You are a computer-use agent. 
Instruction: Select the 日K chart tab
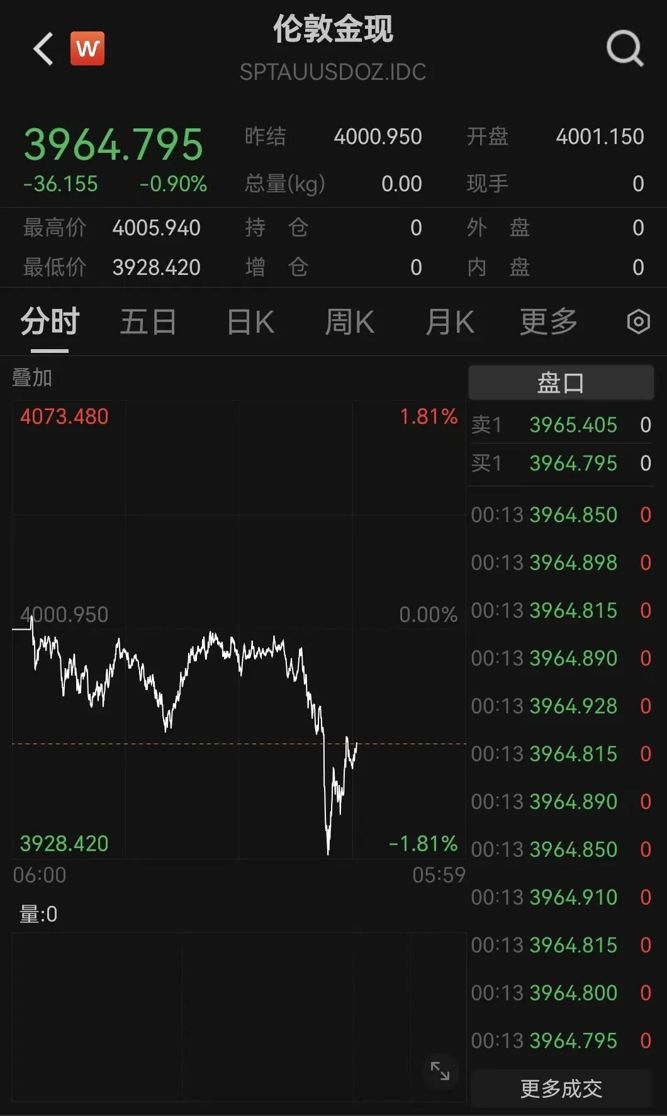[250, 322]
